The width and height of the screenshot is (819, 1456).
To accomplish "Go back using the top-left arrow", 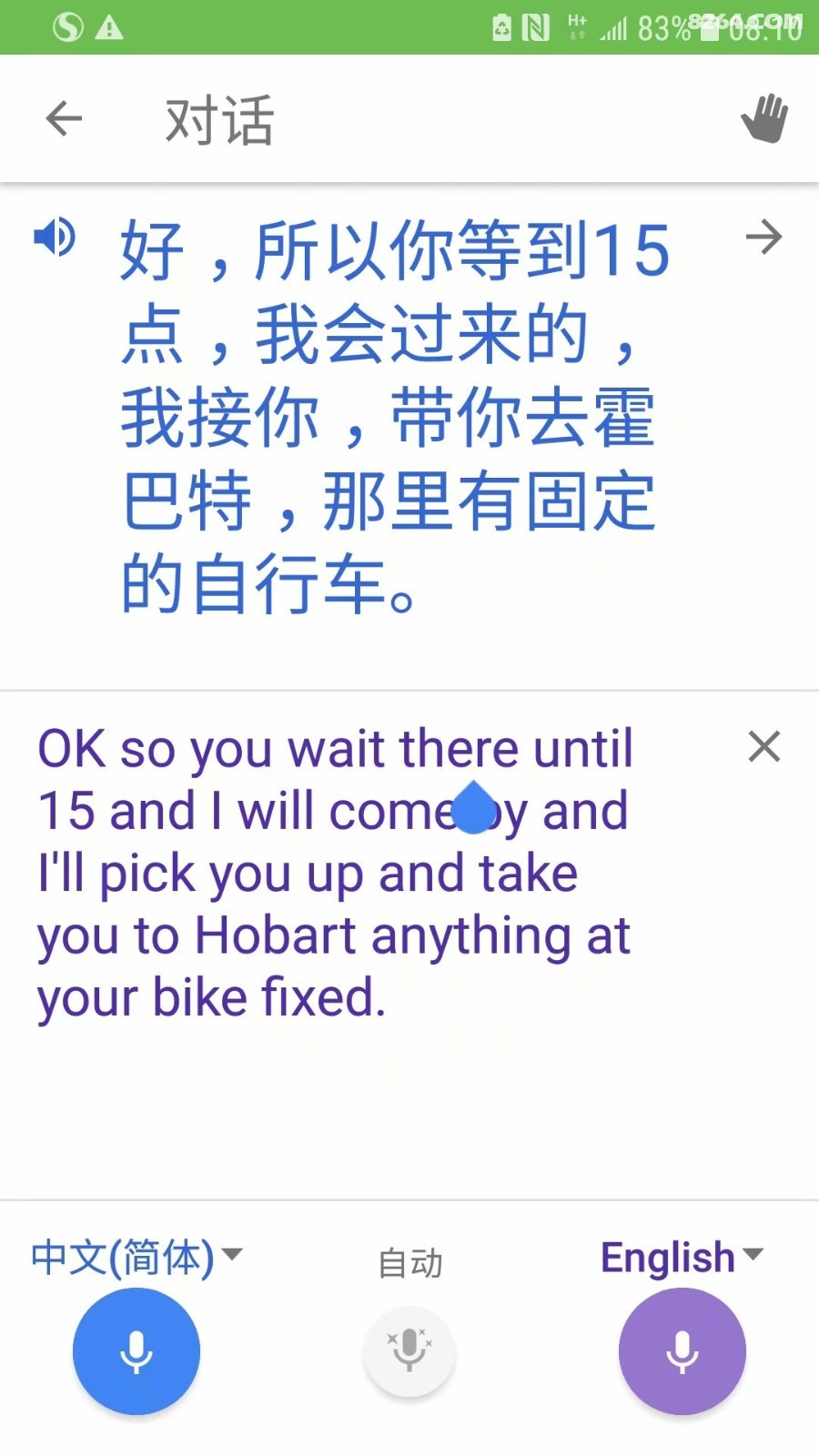I will click(x=64, y=118).
